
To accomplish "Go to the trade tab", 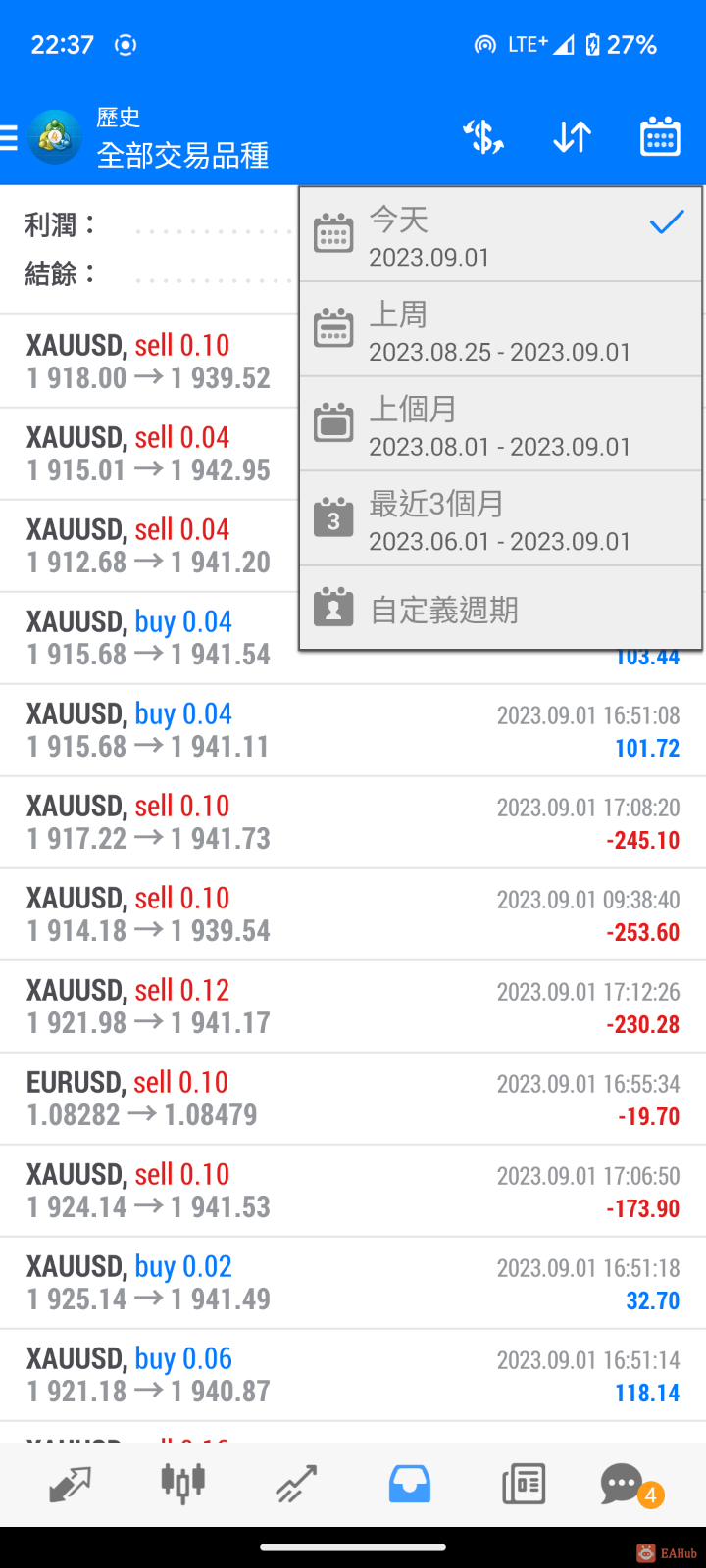I will pyautogui.click(x=296, y=1484).
